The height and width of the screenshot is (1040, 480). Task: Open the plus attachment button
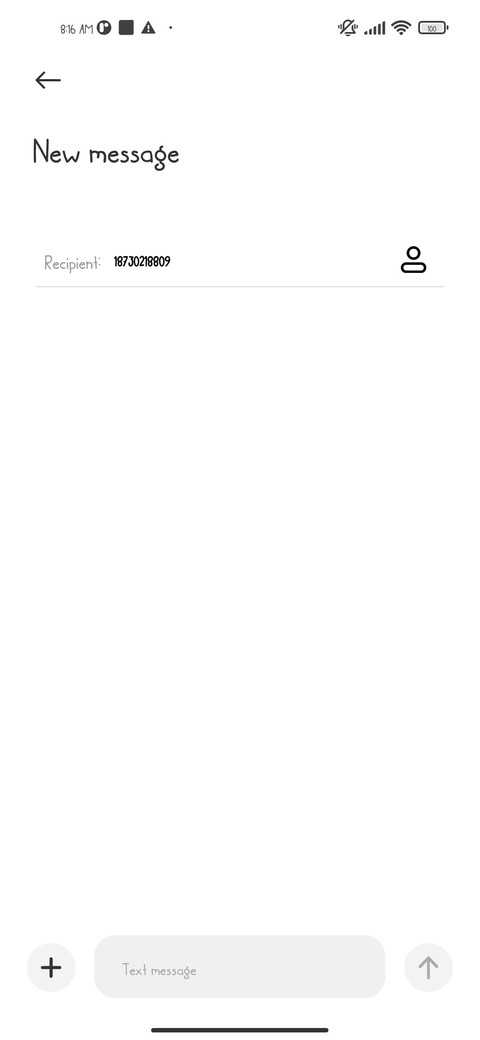point(51,968)
